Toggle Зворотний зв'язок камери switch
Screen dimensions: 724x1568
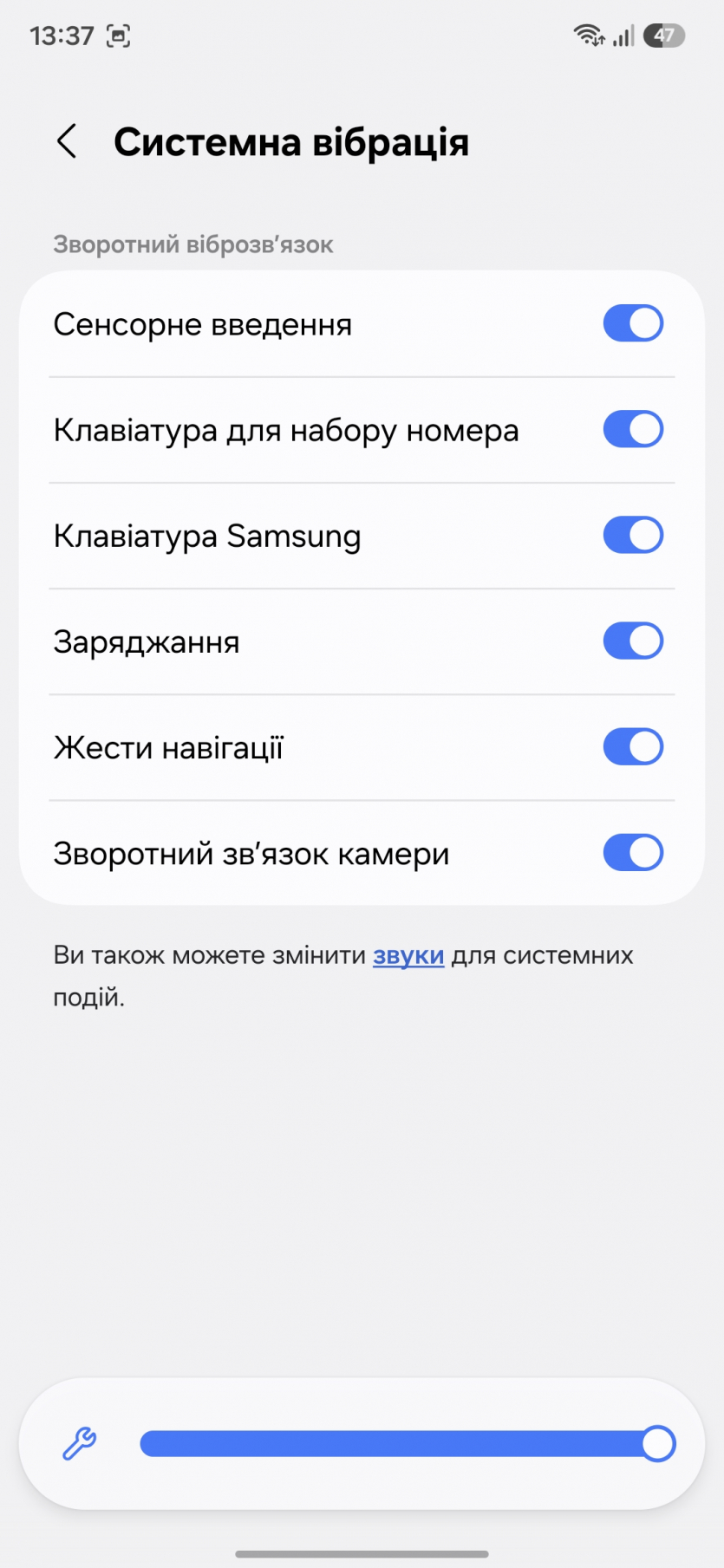click(633, 853)
